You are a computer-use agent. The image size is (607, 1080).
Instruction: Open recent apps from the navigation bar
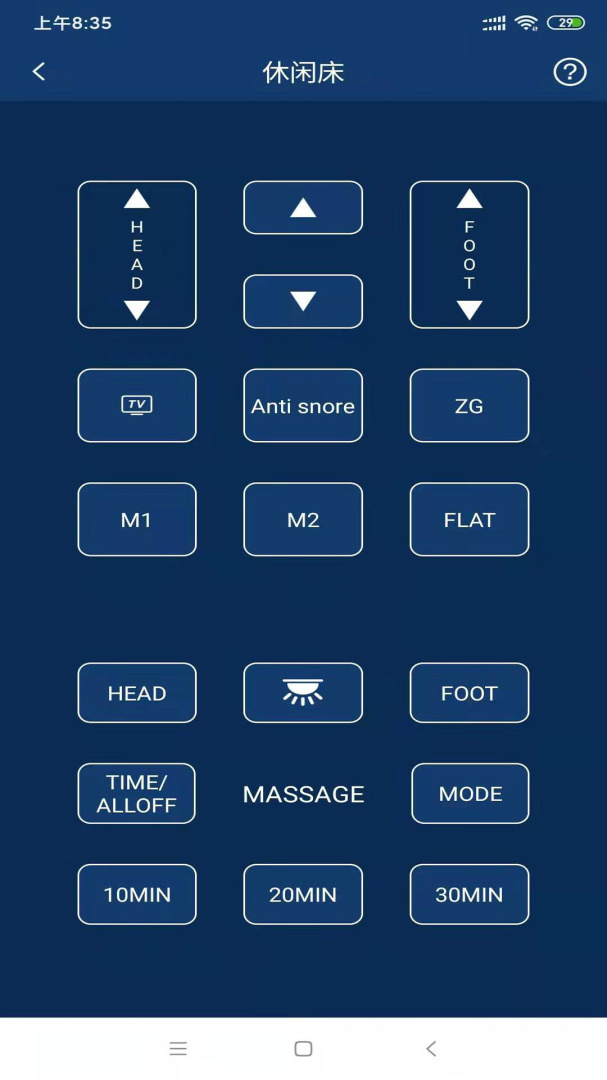[x=178, y=1048]
